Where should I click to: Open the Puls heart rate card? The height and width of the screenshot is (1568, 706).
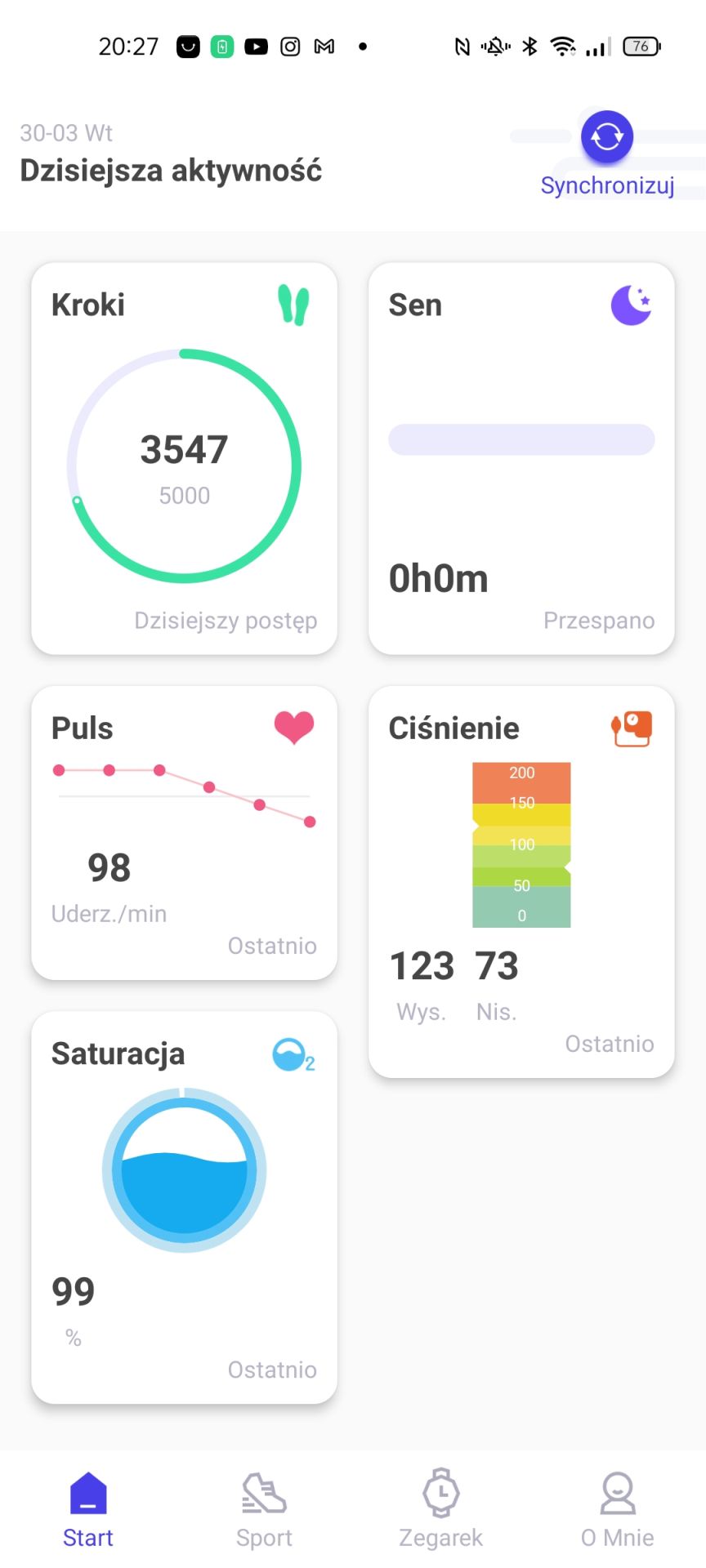pyautogui.click(x=185, y=833)
